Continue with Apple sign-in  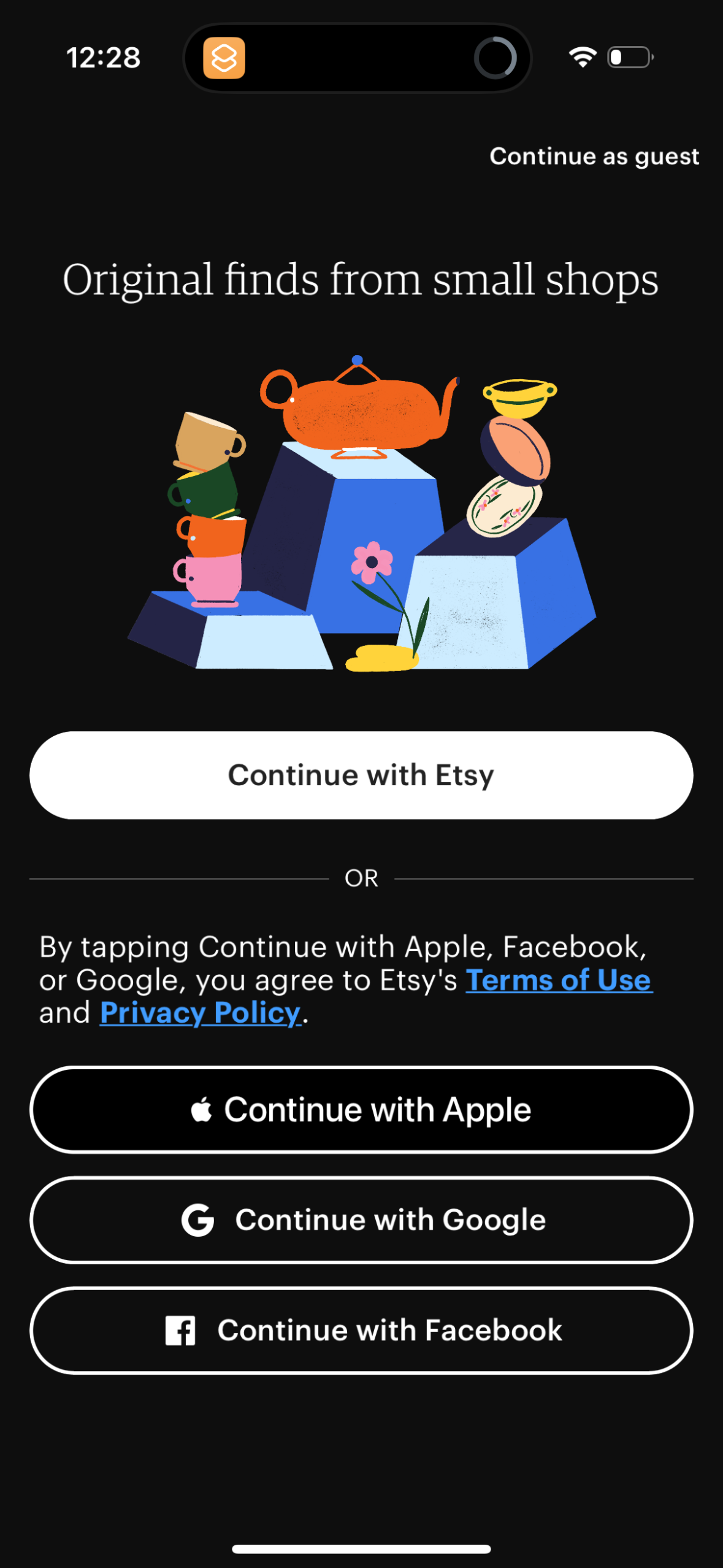[361, 1109]
